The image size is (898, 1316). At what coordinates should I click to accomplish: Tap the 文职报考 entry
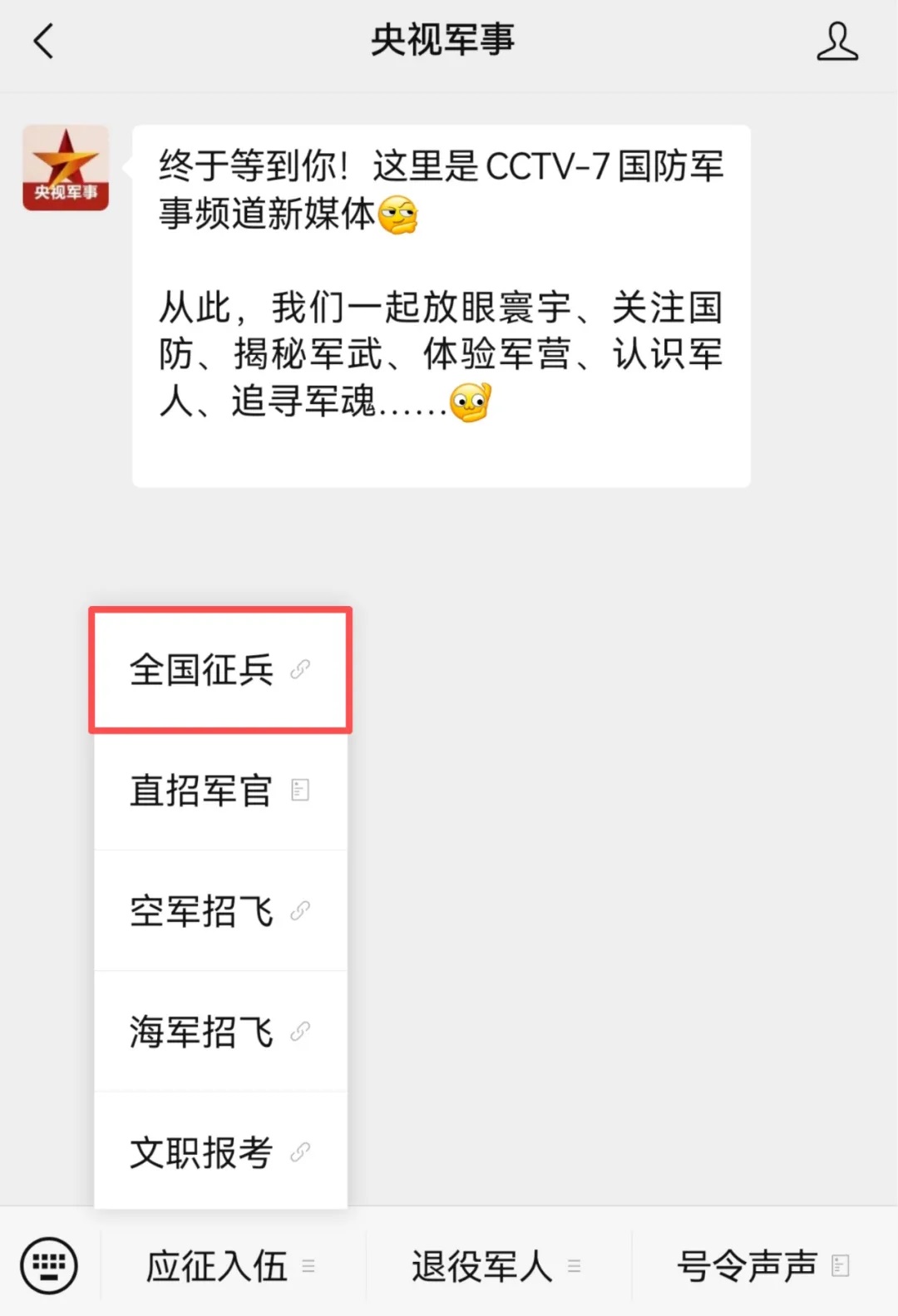[x=220, y=1152]
